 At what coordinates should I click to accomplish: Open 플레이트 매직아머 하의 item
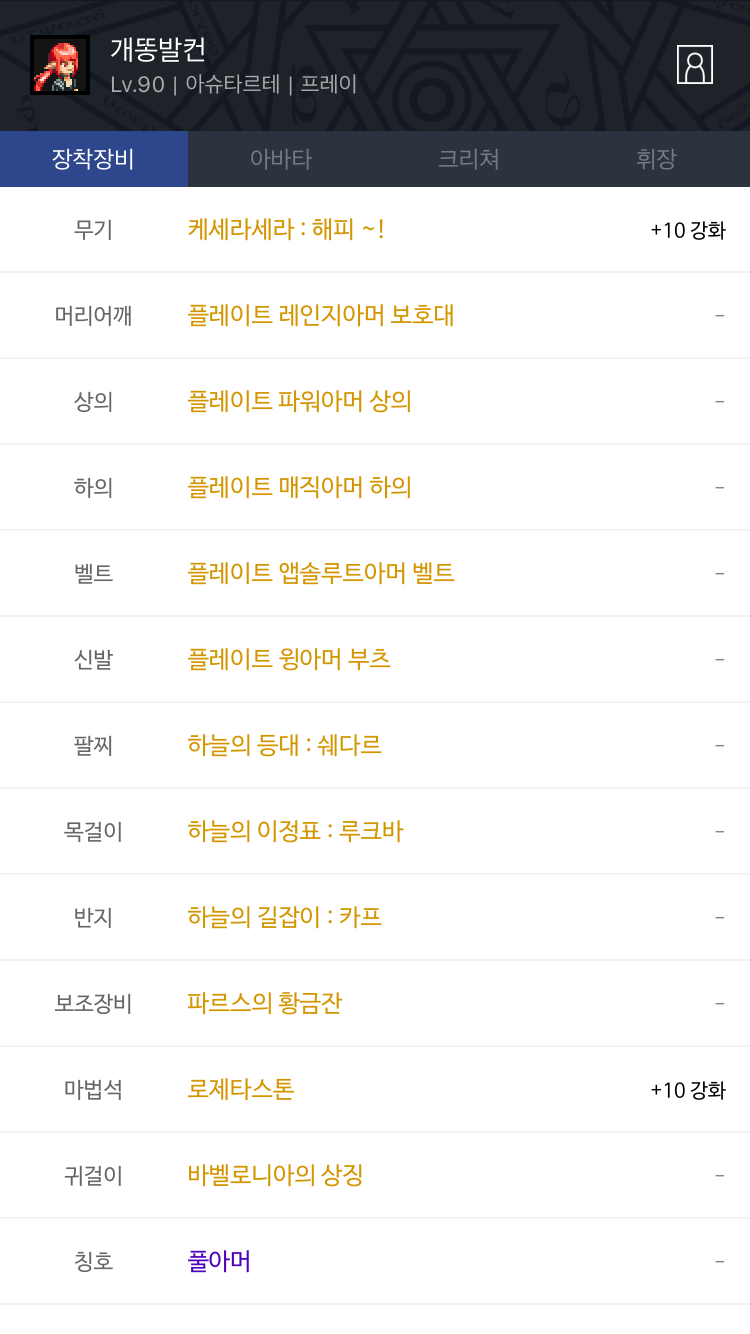(x=300, y=488)
